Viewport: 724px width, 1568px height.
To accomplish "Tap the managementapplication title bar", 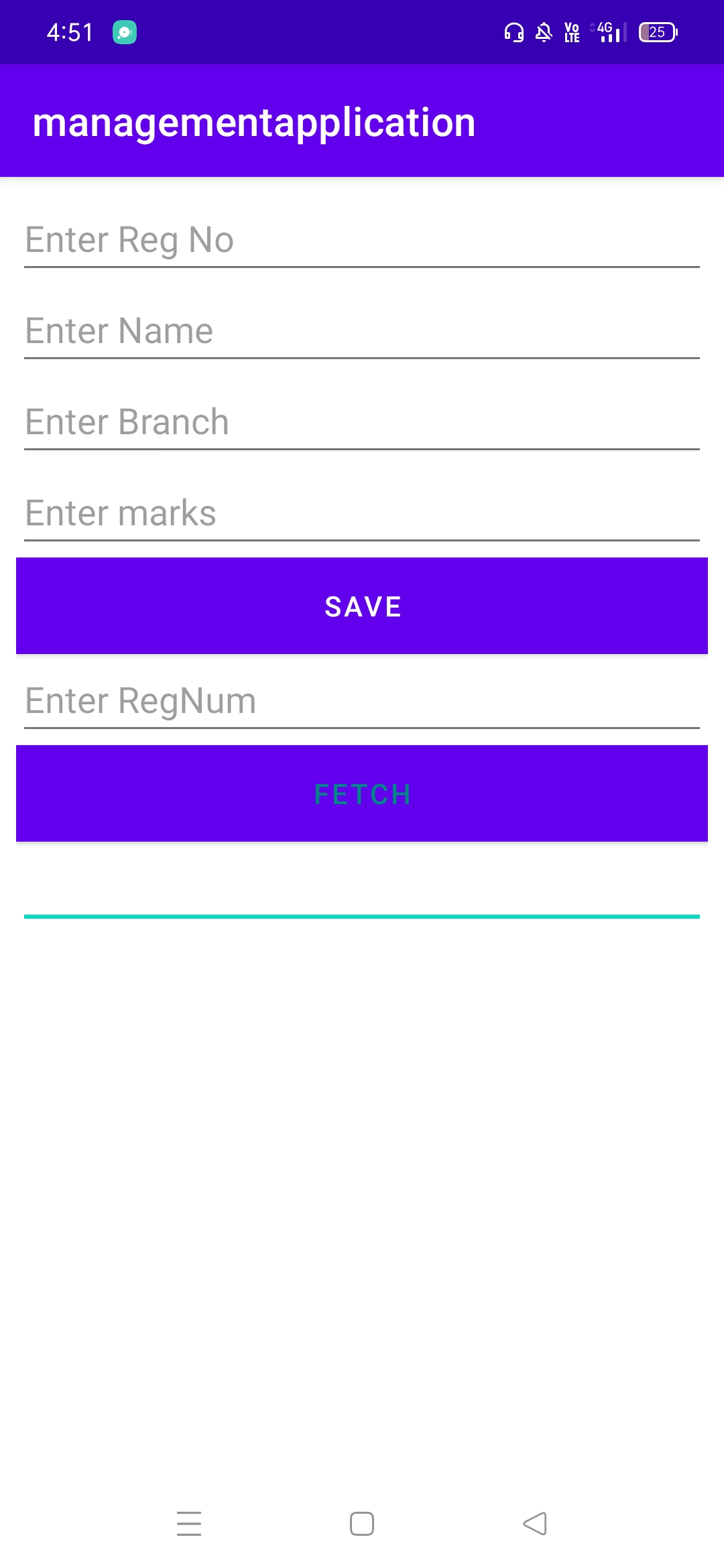I will click(x=255, y=123).
